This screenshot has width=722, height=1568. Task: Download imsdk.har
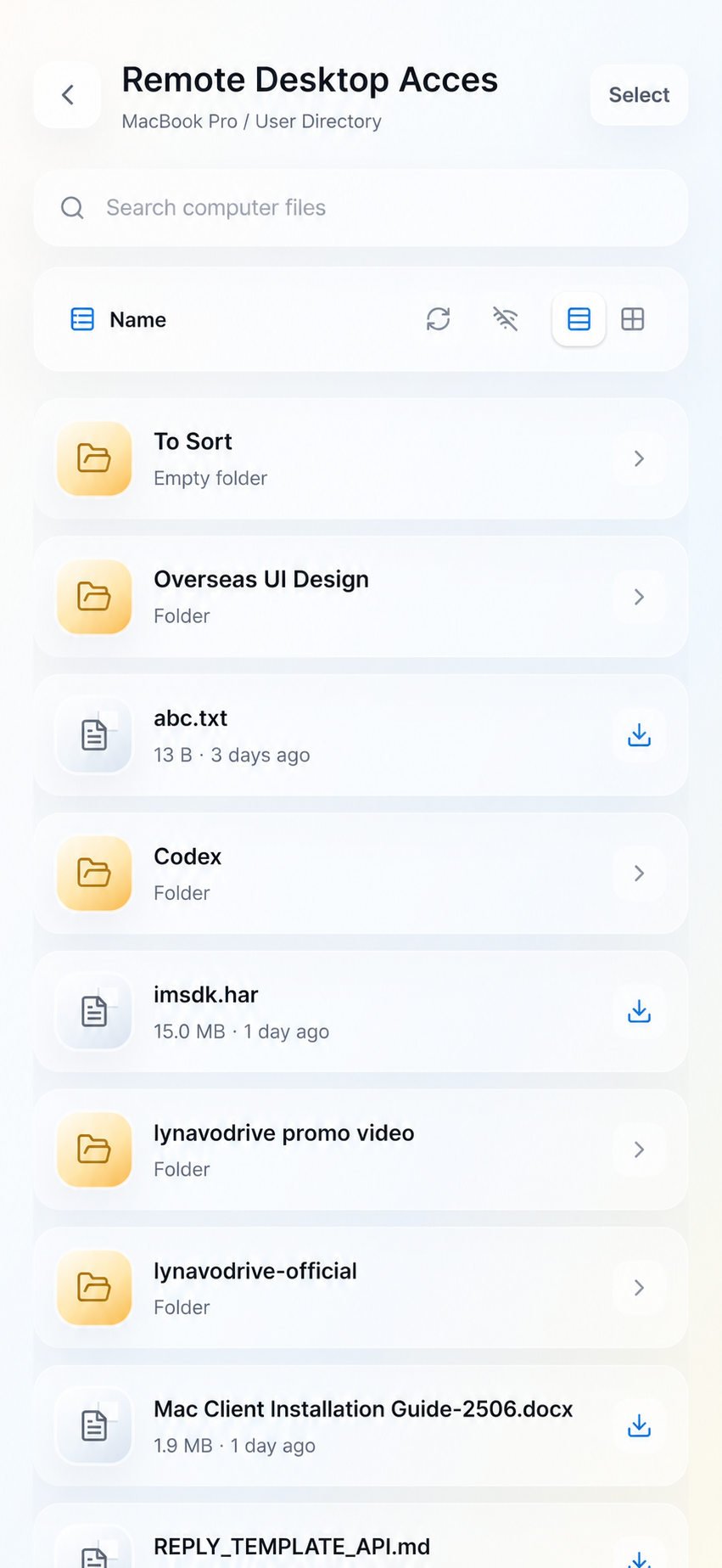[x=639, y=1011]
